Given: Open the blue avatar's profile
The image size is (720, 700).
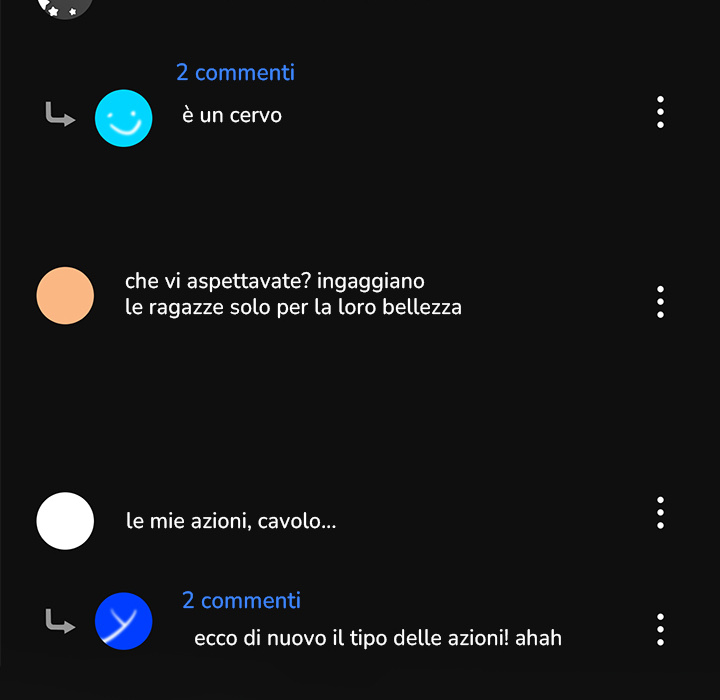Looking at the screenshot, I should (x=124, y=621).
